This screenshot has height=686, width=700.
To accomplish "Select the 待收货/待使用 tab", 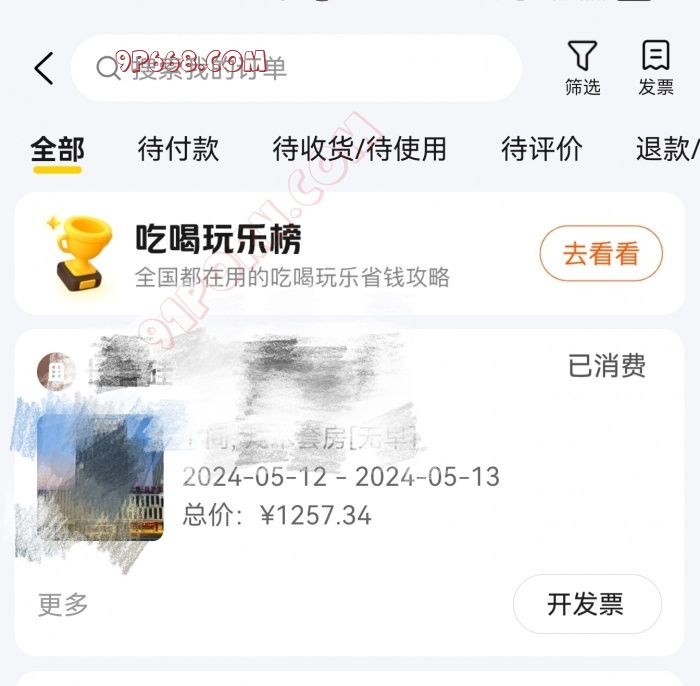I will [359, 150].
